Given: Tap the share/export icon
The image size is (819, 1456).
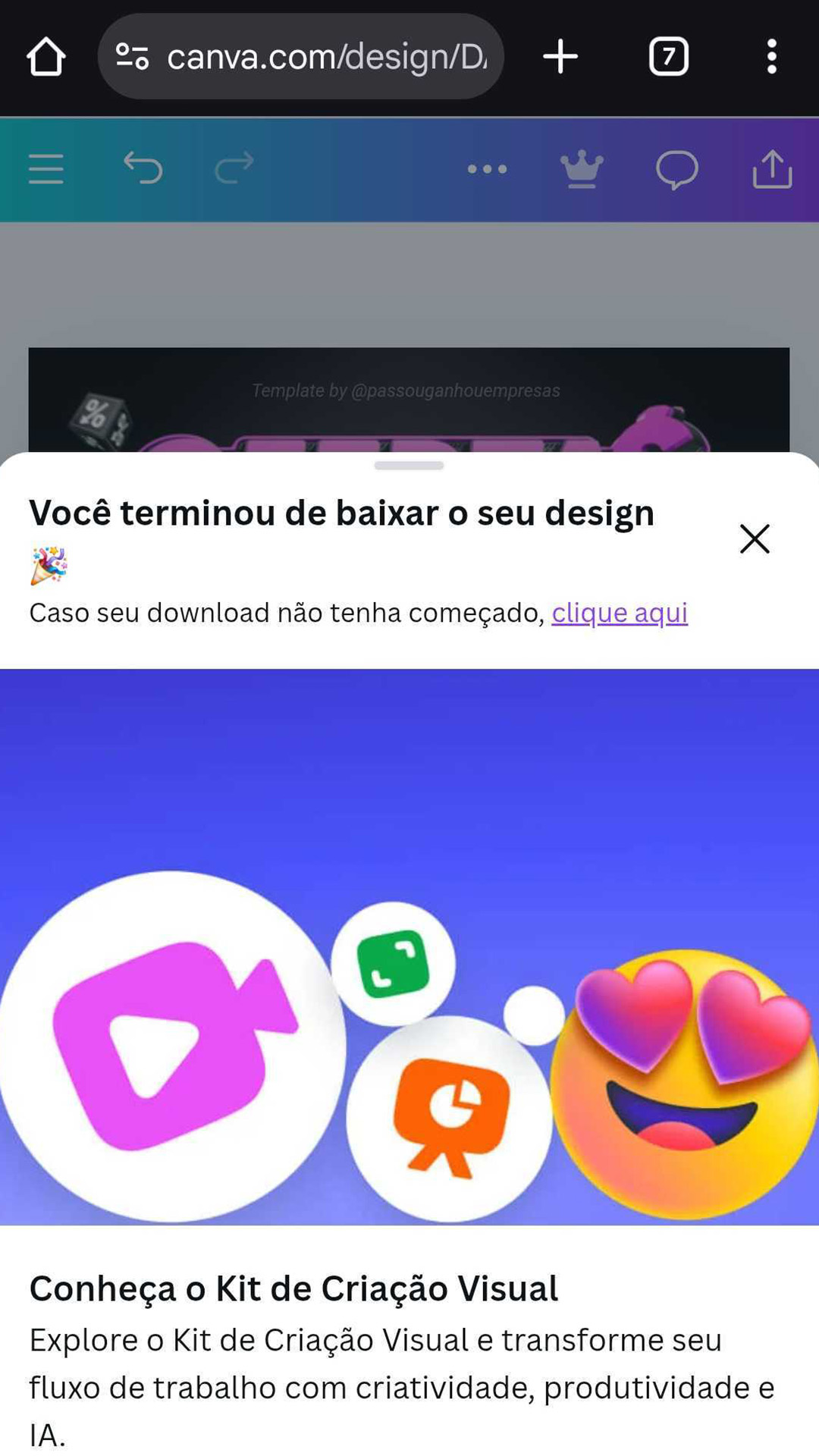Looking at the screenshot, I should click(772, 169).
